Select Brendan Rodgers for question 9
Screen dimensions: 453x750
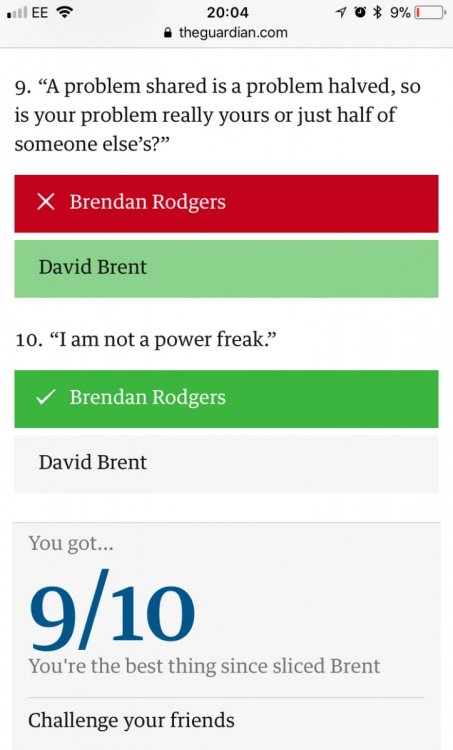[226, 204]
